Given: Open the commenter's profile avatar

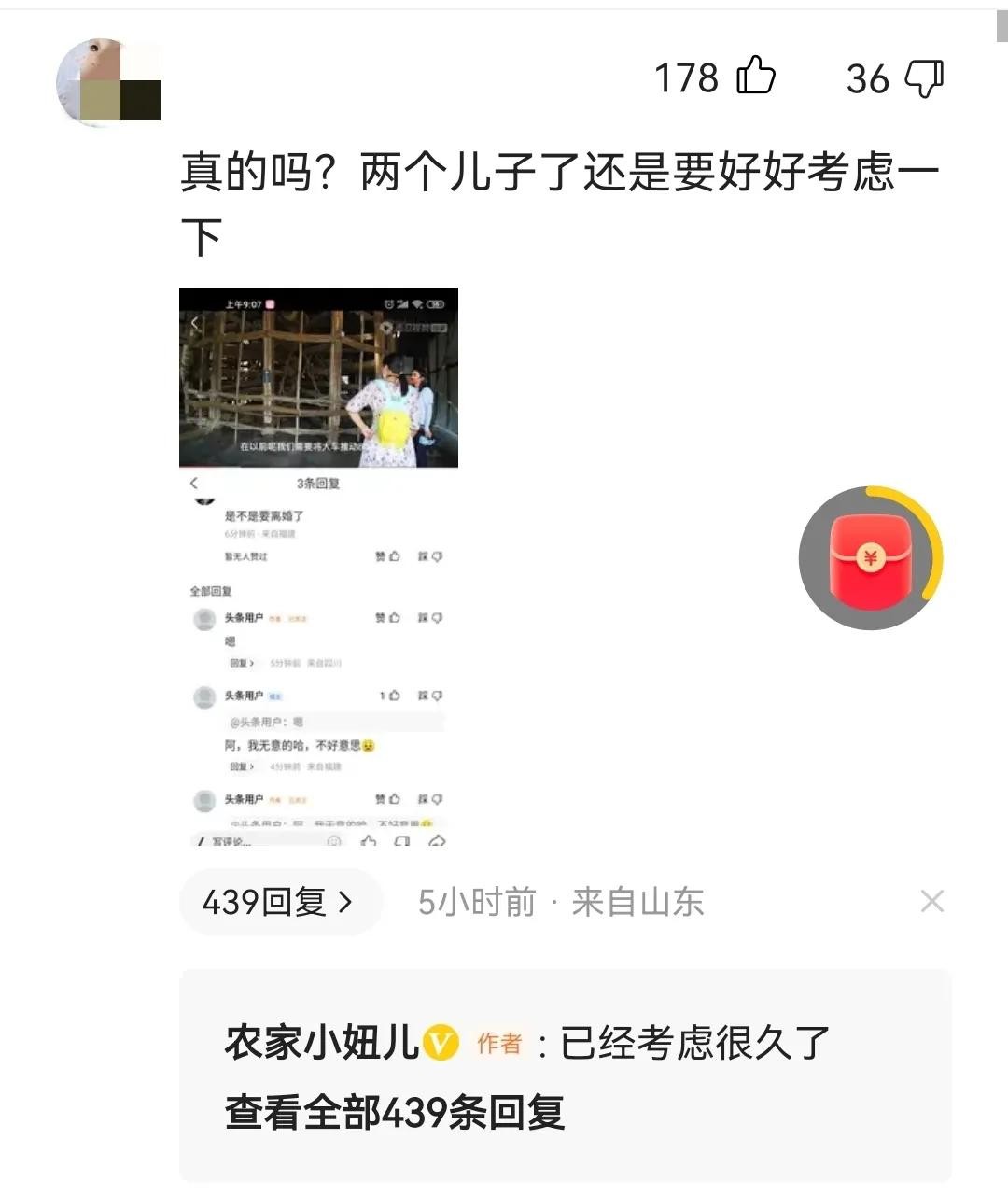Looking at the screenshot, I should point(108,82).
